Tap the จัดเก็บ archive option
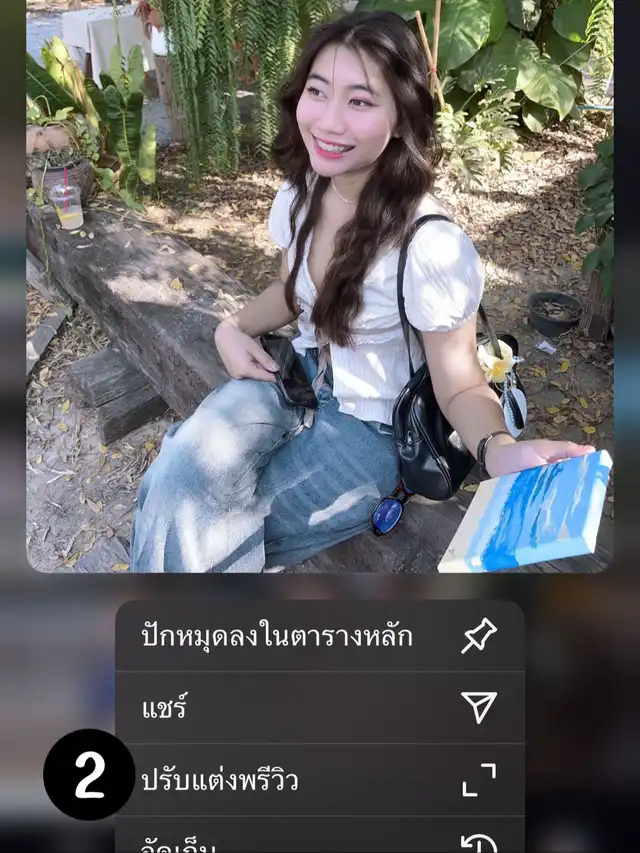640x853 pixels. [318, 840]
